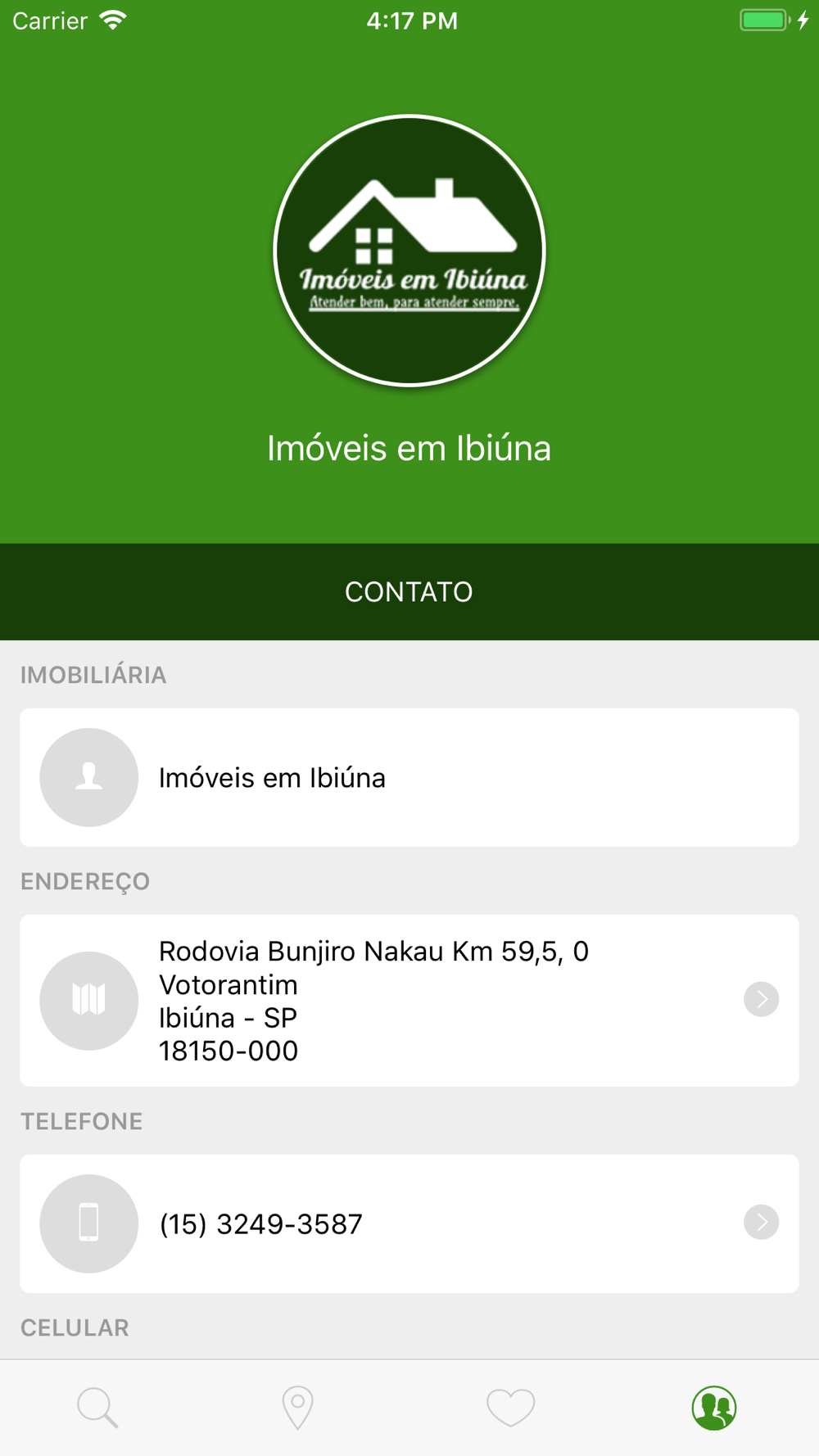The height and width of the screenshot is (1456, 819).
Task: Open the search tab
Action: click(x=98, y=1408)
